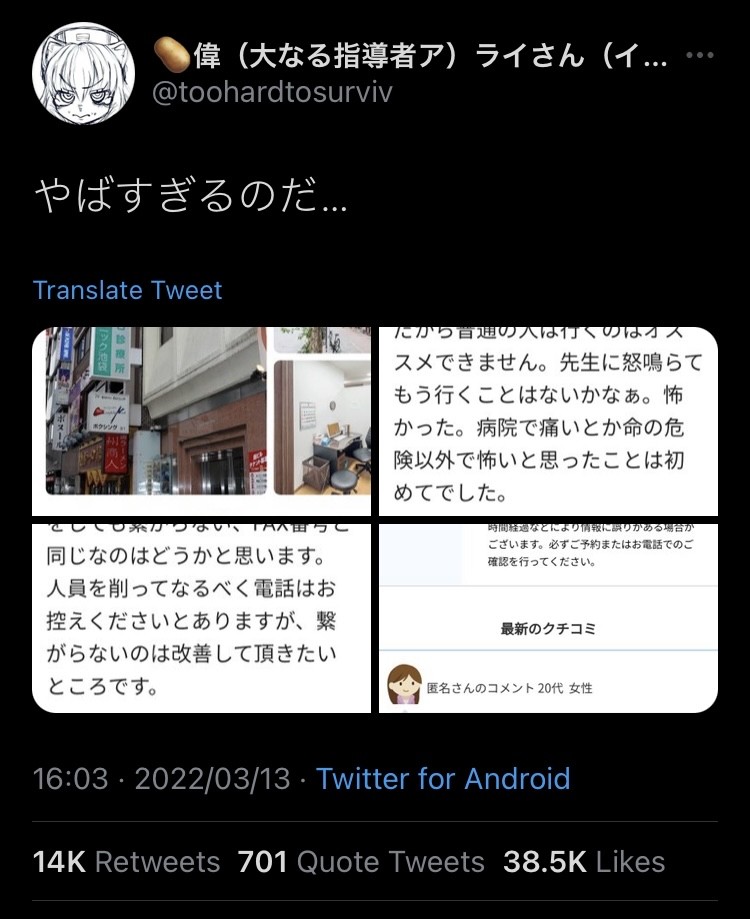View the 701 Quote Tweets
Screen dimensions: 750x919
[361, 862]
